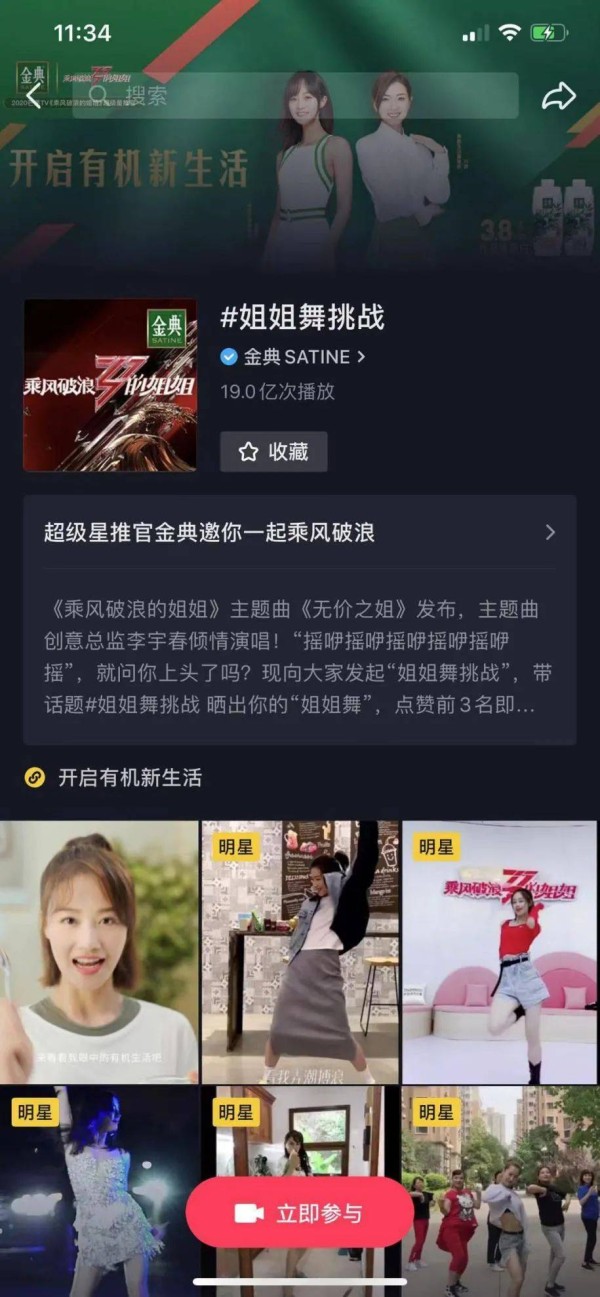Image resolution: width=600 pixels, height=1297 pixels.
Task: Open the 开启有机新生活 link
Action: (129, 777)
